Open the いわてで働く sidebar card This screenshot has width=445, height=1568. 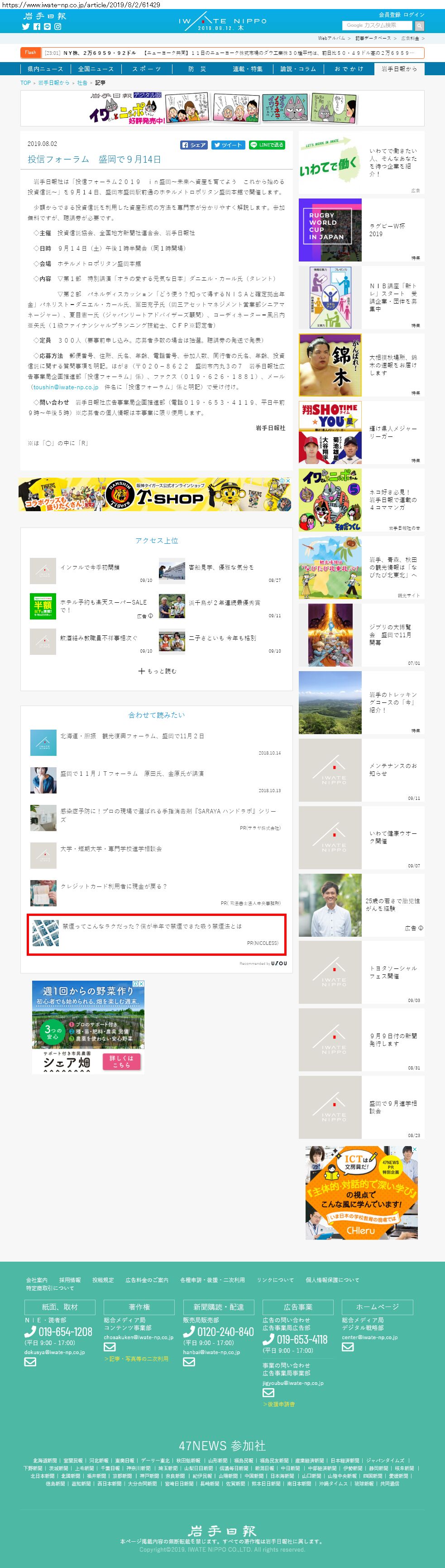tap(361, 163)
